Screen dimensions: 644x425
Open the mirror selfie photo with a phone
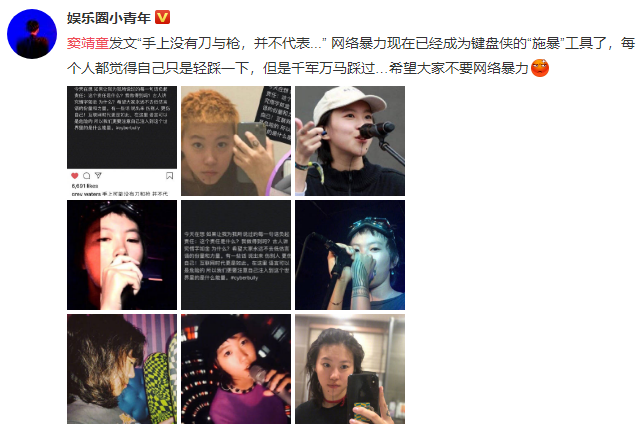click(350, 367)
